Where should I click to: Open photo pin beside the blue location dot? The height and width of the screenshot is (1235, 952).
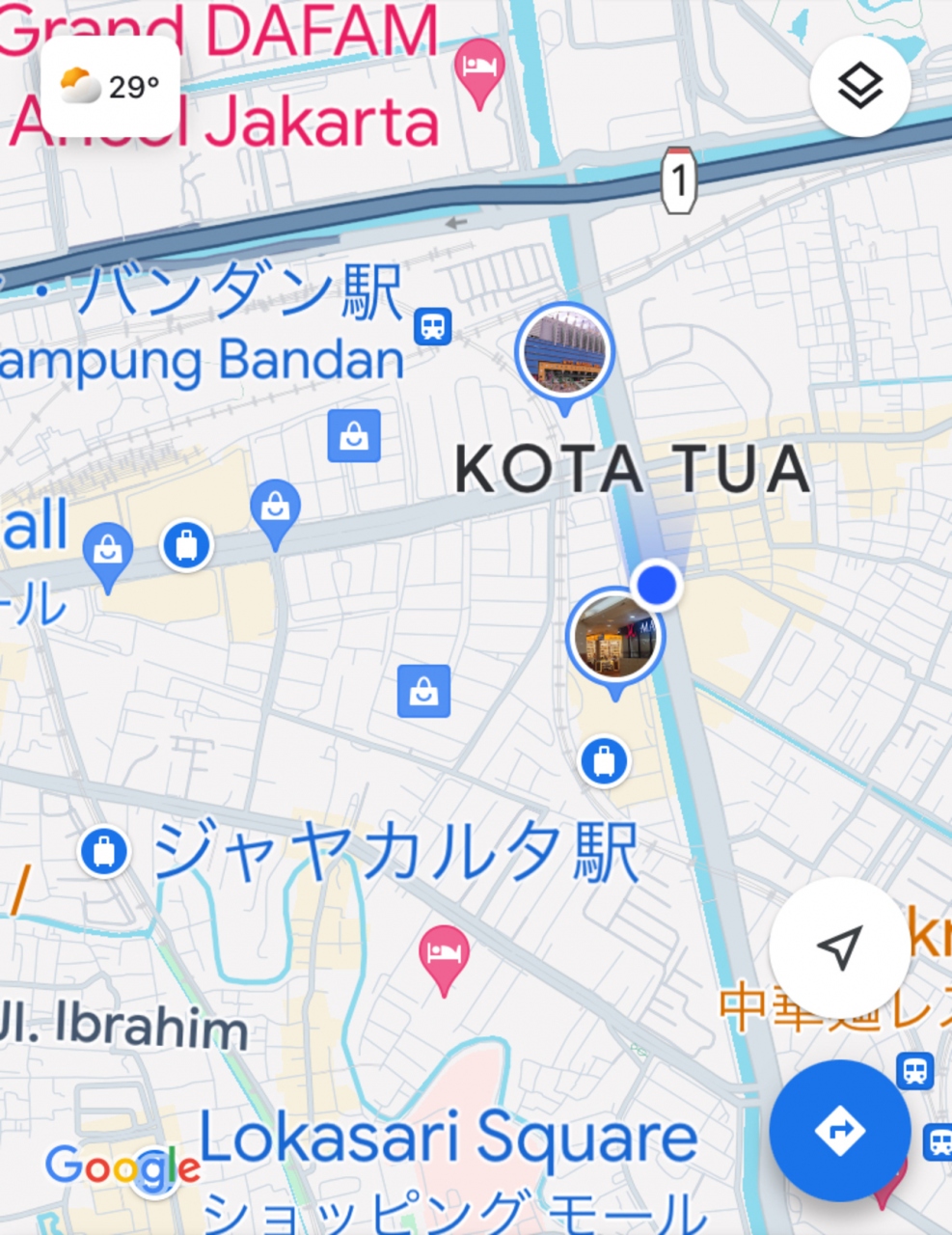(x=614, y=637)
